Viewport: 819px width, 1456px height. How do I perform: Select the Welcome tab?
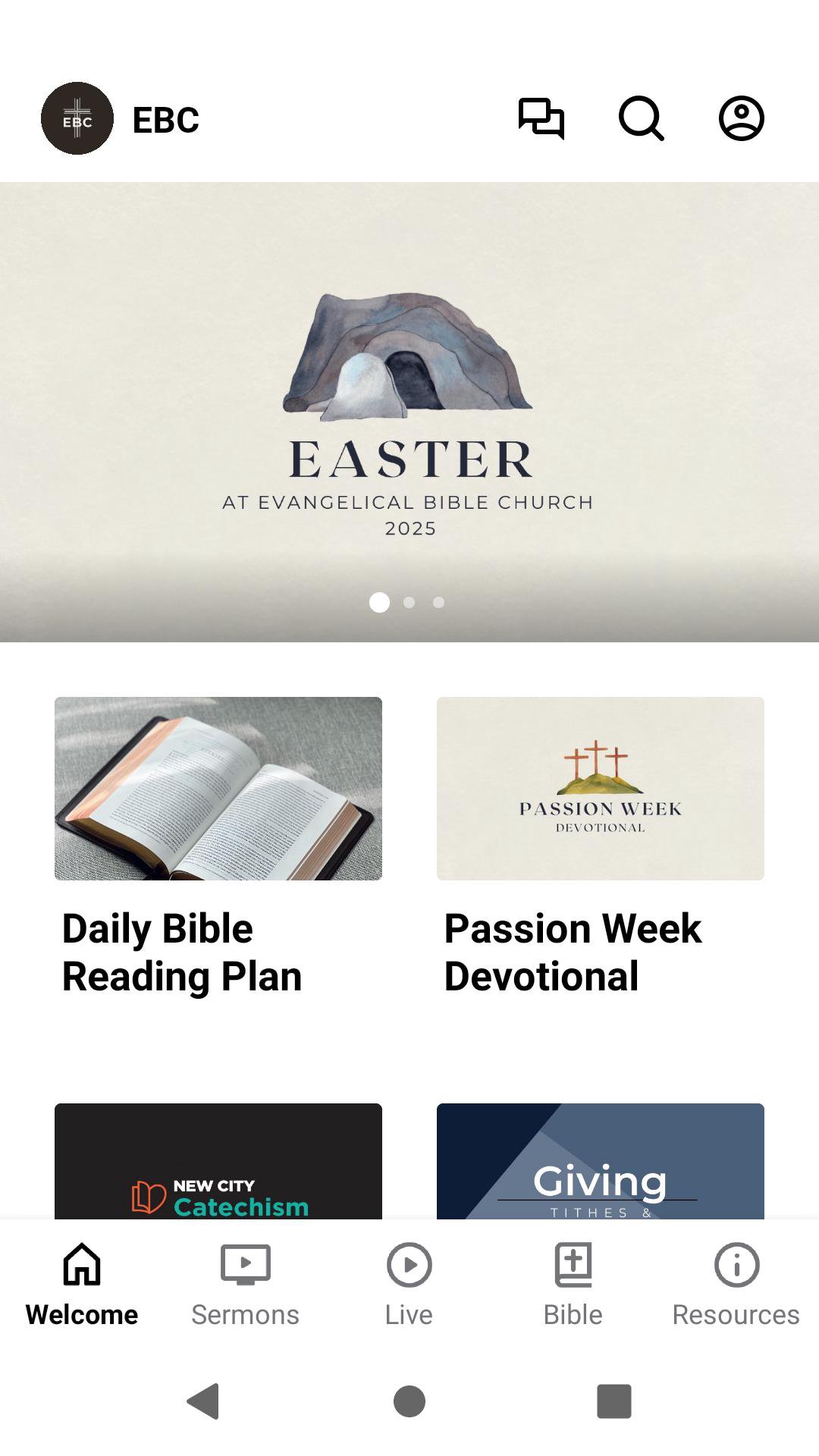point(82,1285)
